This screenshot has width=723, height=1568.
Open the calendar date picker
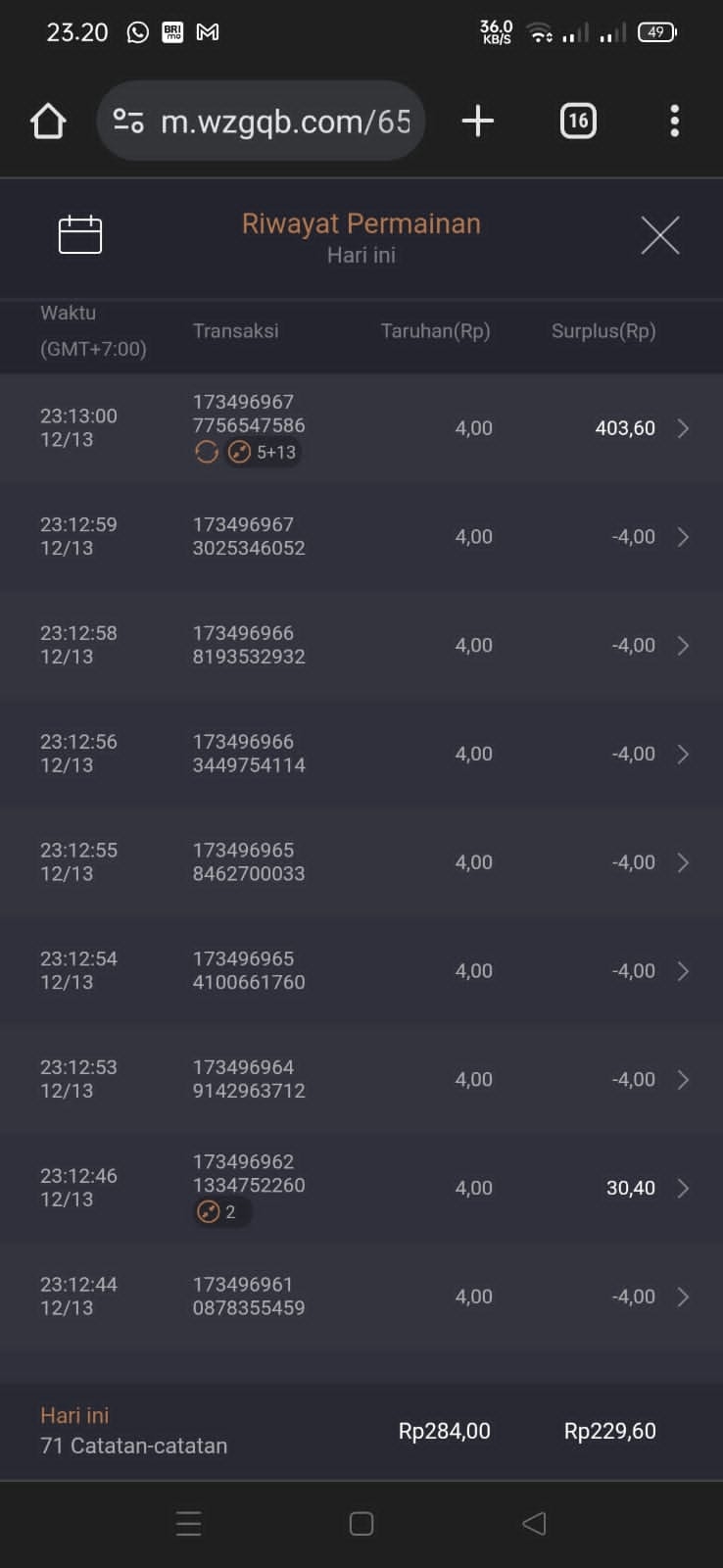(x=80, y=235)
